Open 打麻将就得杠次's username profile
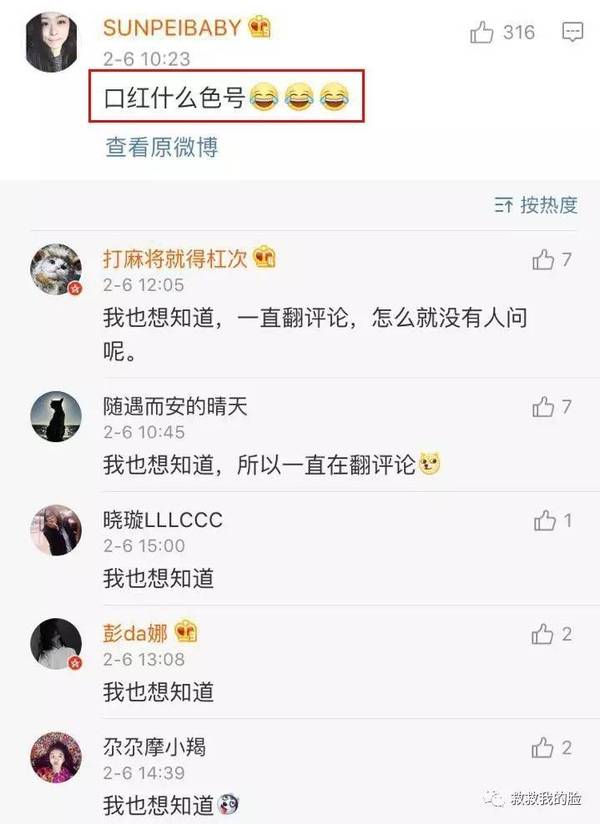Image resolution: width=600 pixels, height=824 pixels. [x=177, y=259]
